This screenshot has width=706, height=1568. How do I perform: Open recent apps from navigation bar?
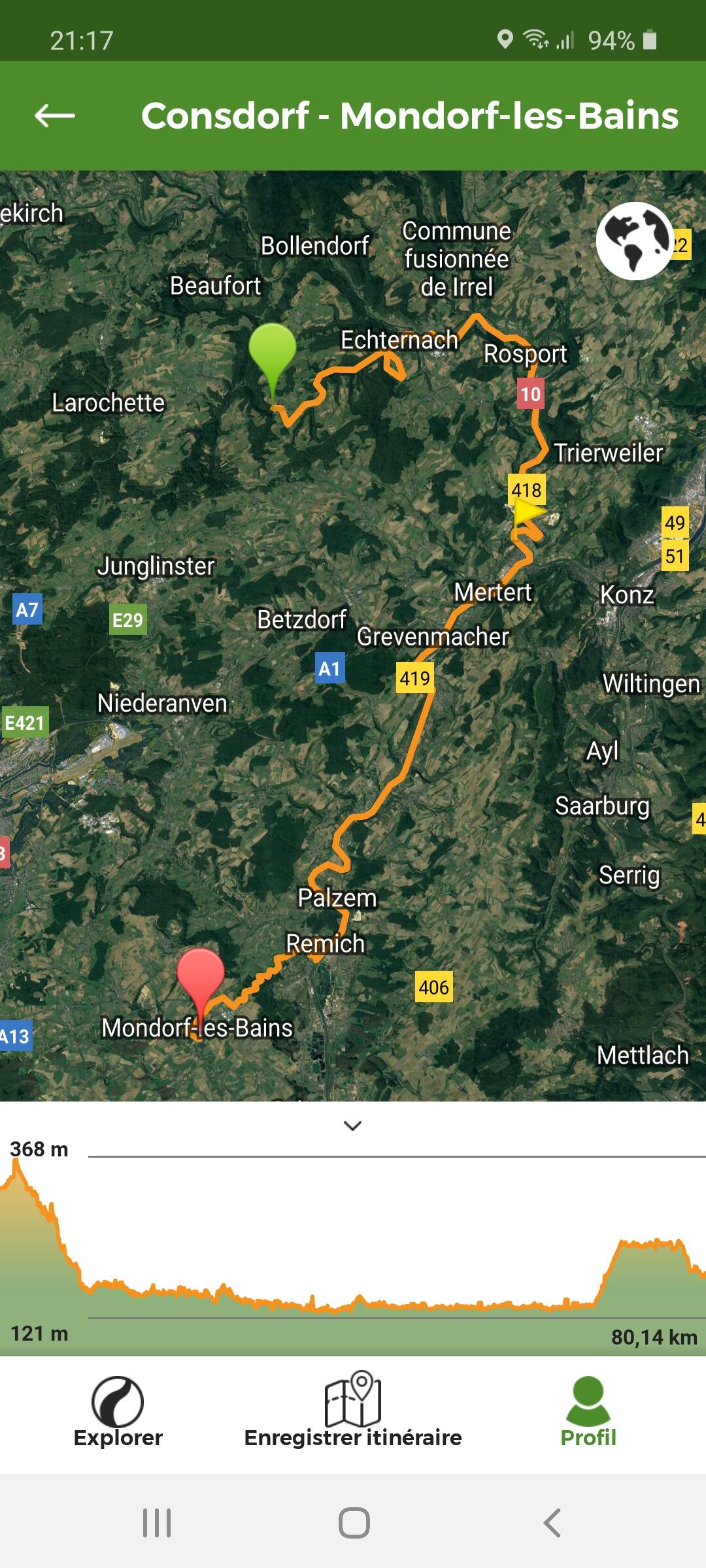coord(157,1522)
